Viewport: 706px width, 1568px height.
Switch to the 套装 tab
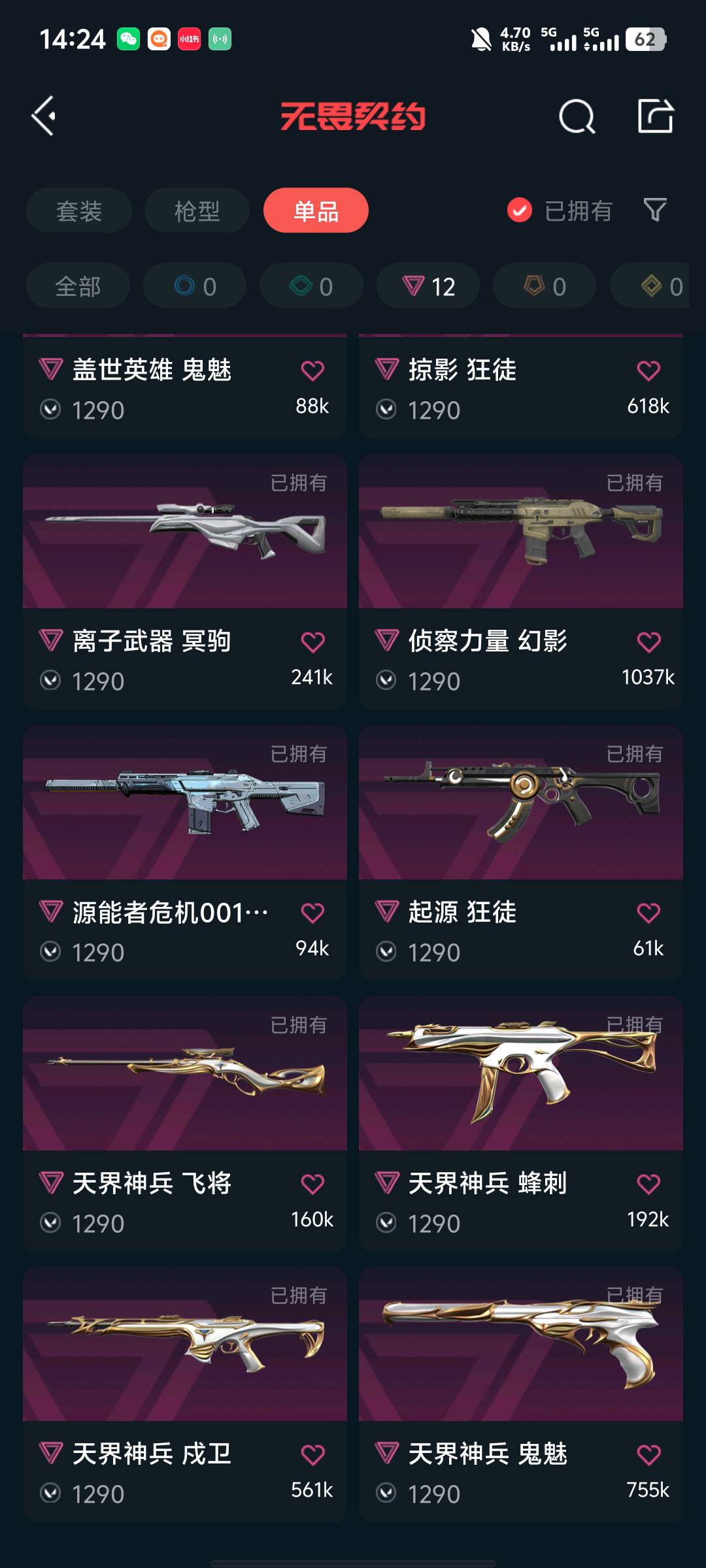point(79,210)
